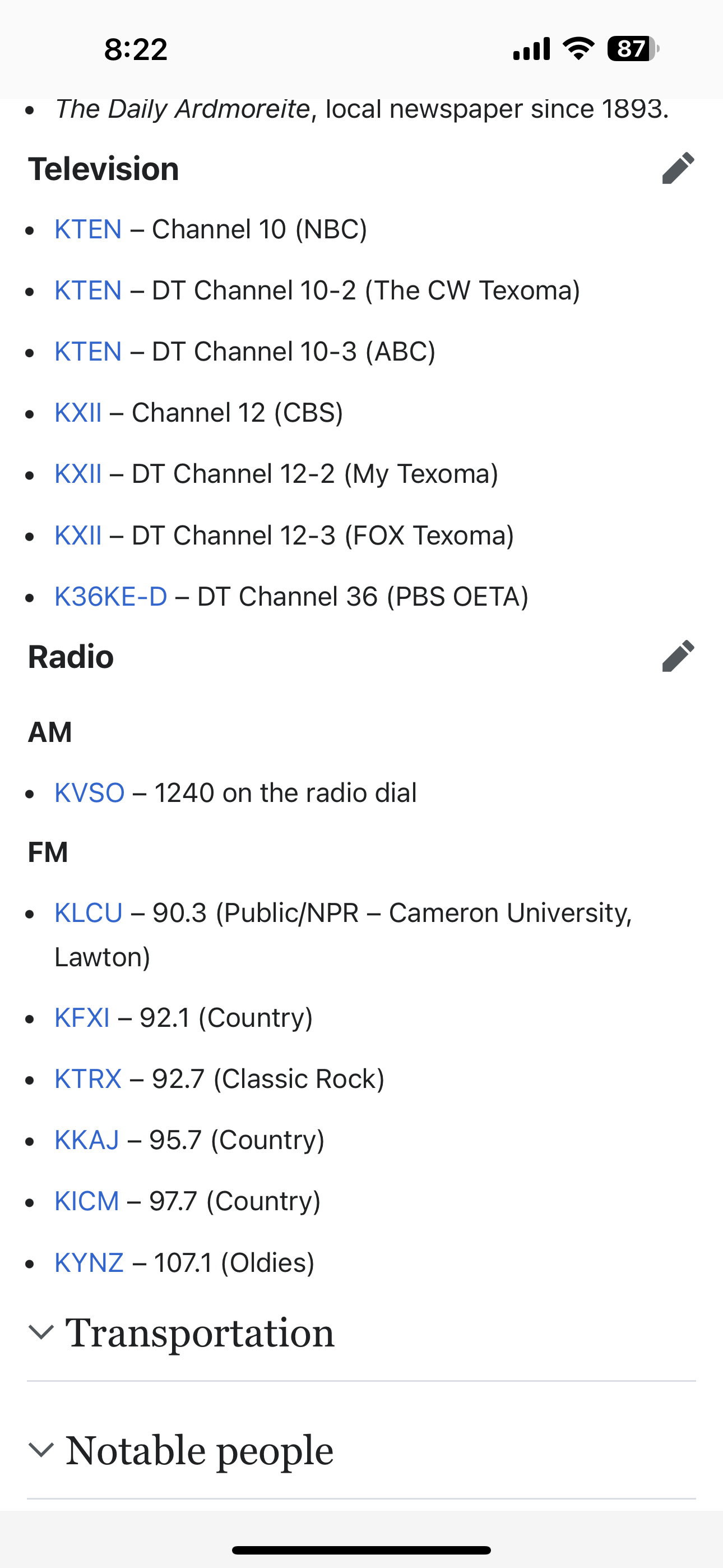Image resolution: width=723 pixels, height=1568 pixels.
Task: Open the K36KE-D link
Action: click(111, 597)
